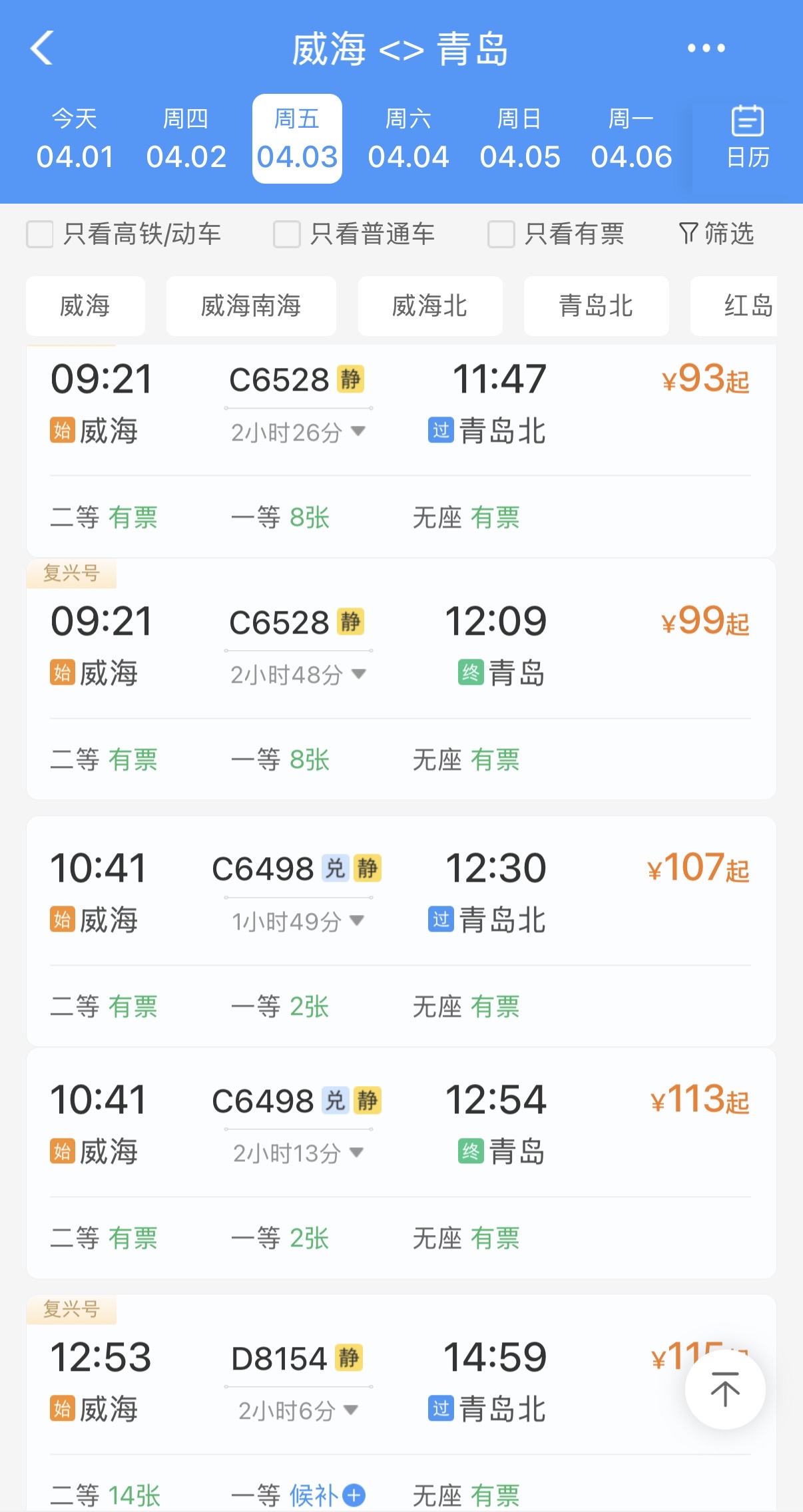Screen dimensions: 803x1512
Task: Switch to 周日 04.05 date
Action: (519, 138)
